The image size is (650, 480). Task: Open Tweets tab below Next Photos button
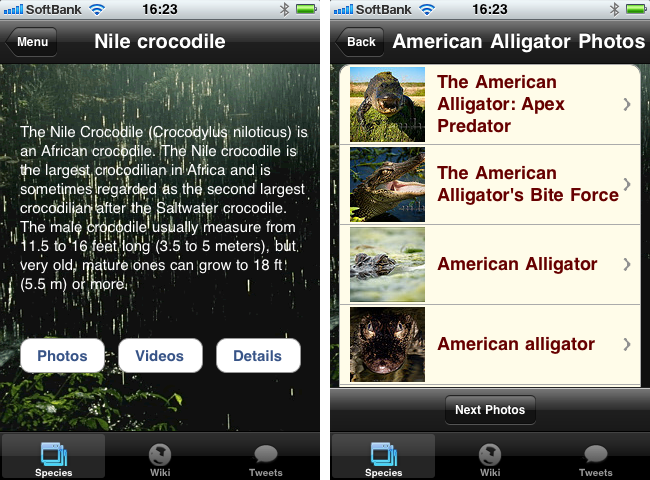(595, 458)
